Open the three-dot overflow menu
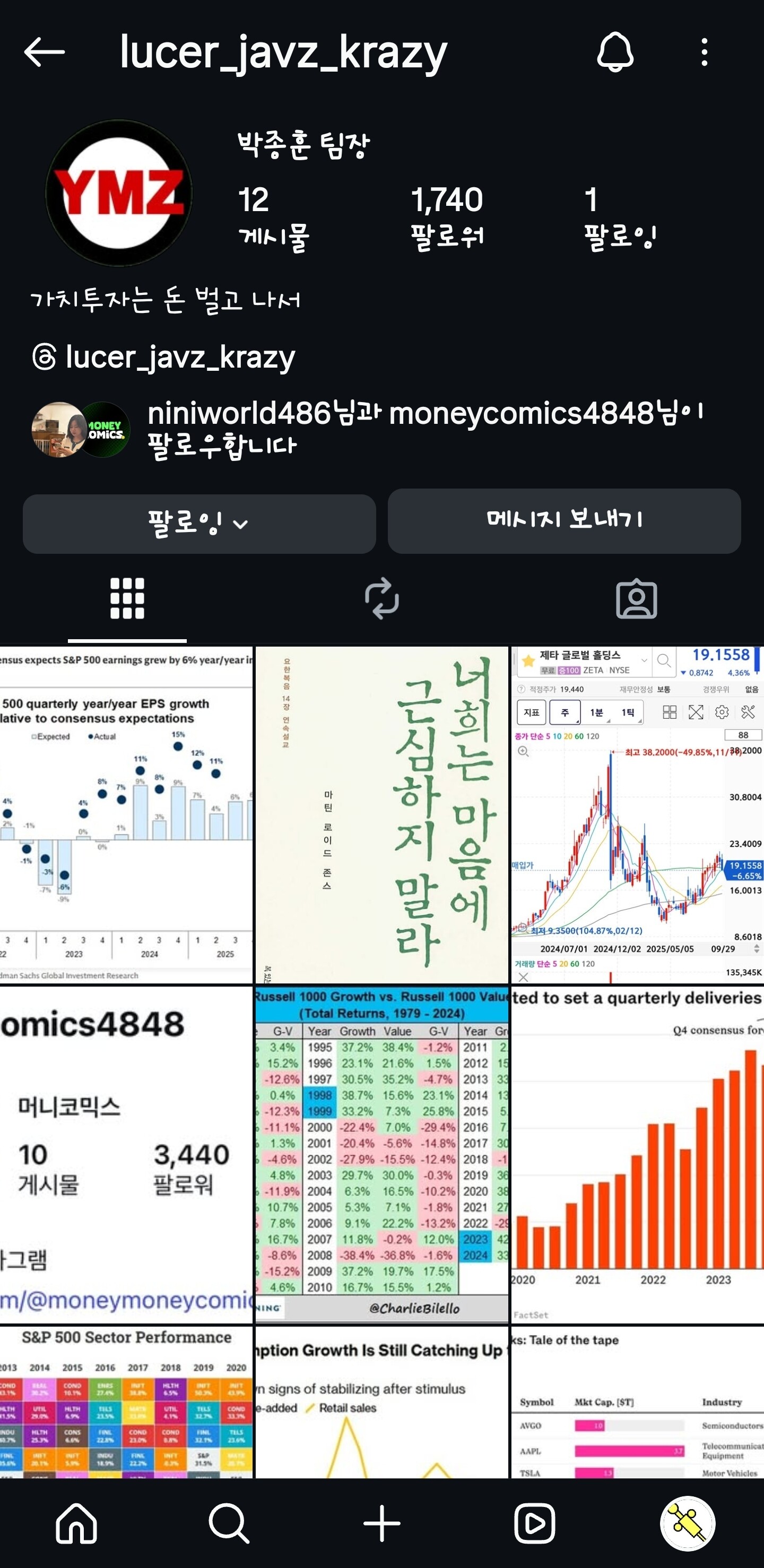Image resolution: width=764 pixels, height=1568 pixels. 705,53
